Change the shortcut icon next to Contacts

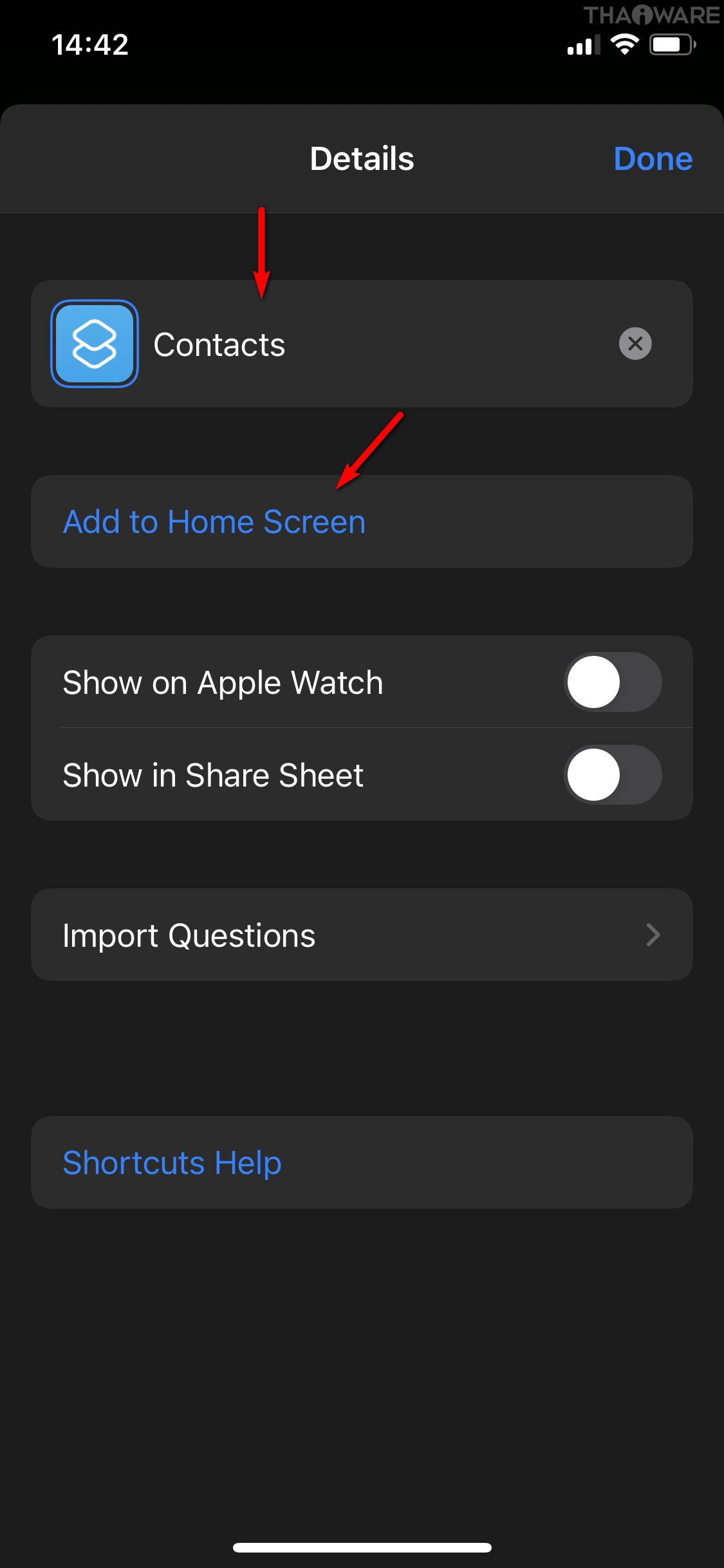tap(95, 344)
